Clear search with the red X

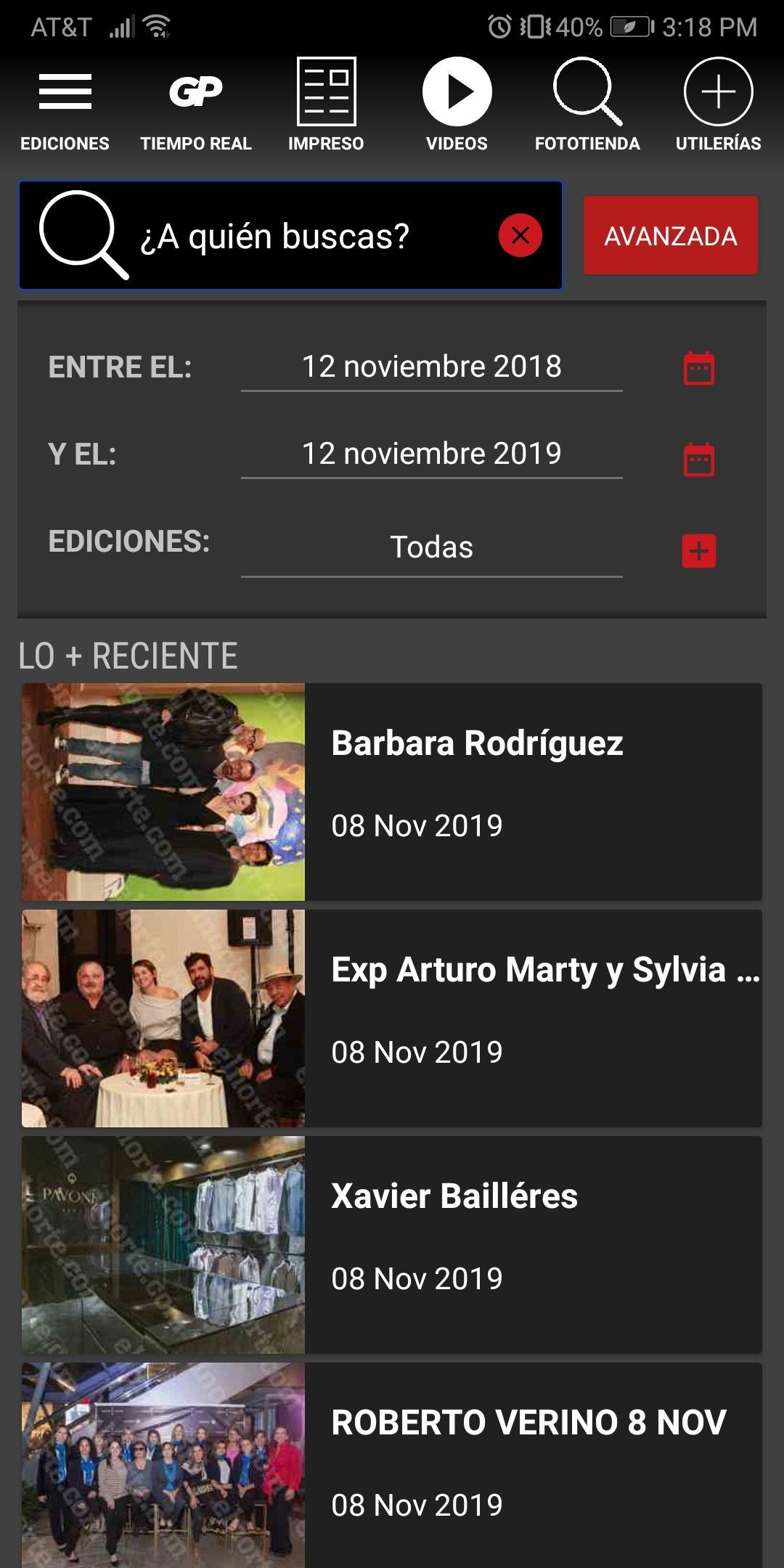pos(520,235)
